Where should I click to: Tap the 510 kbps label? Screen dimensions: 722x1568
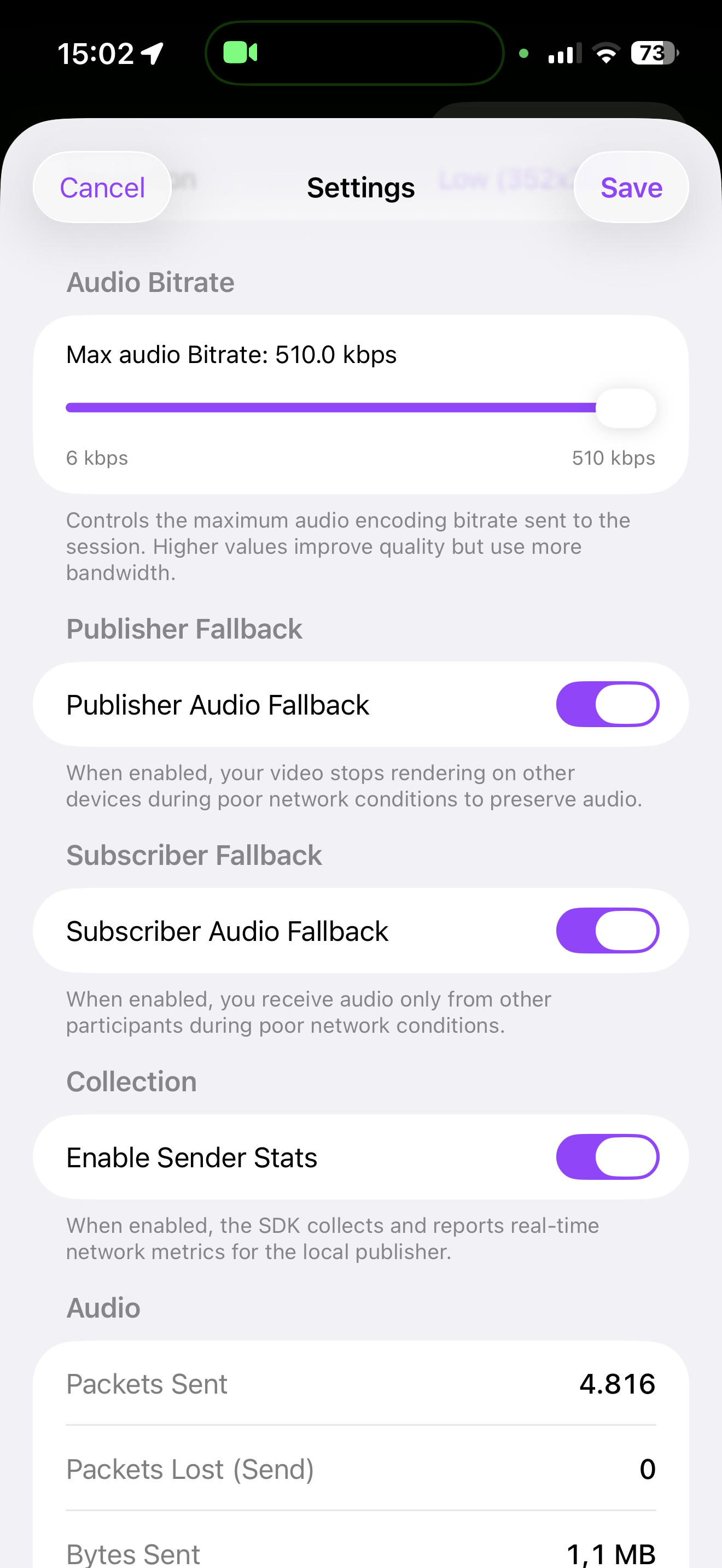point(613,458)
